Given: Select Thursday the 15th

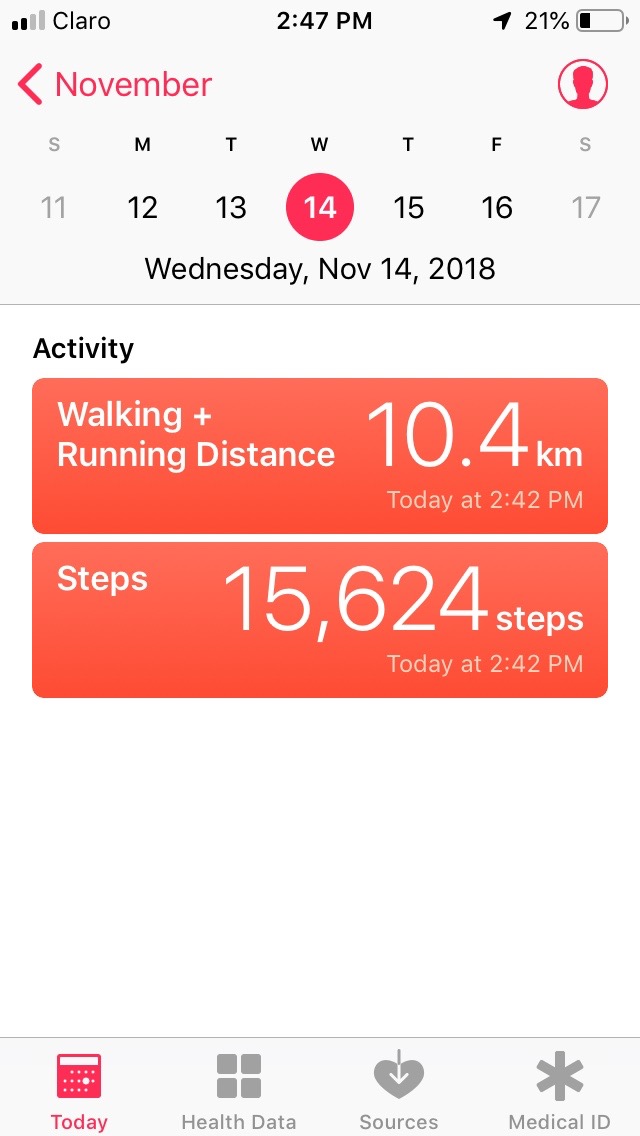Looking at the screenshot, I should [408, 208].
